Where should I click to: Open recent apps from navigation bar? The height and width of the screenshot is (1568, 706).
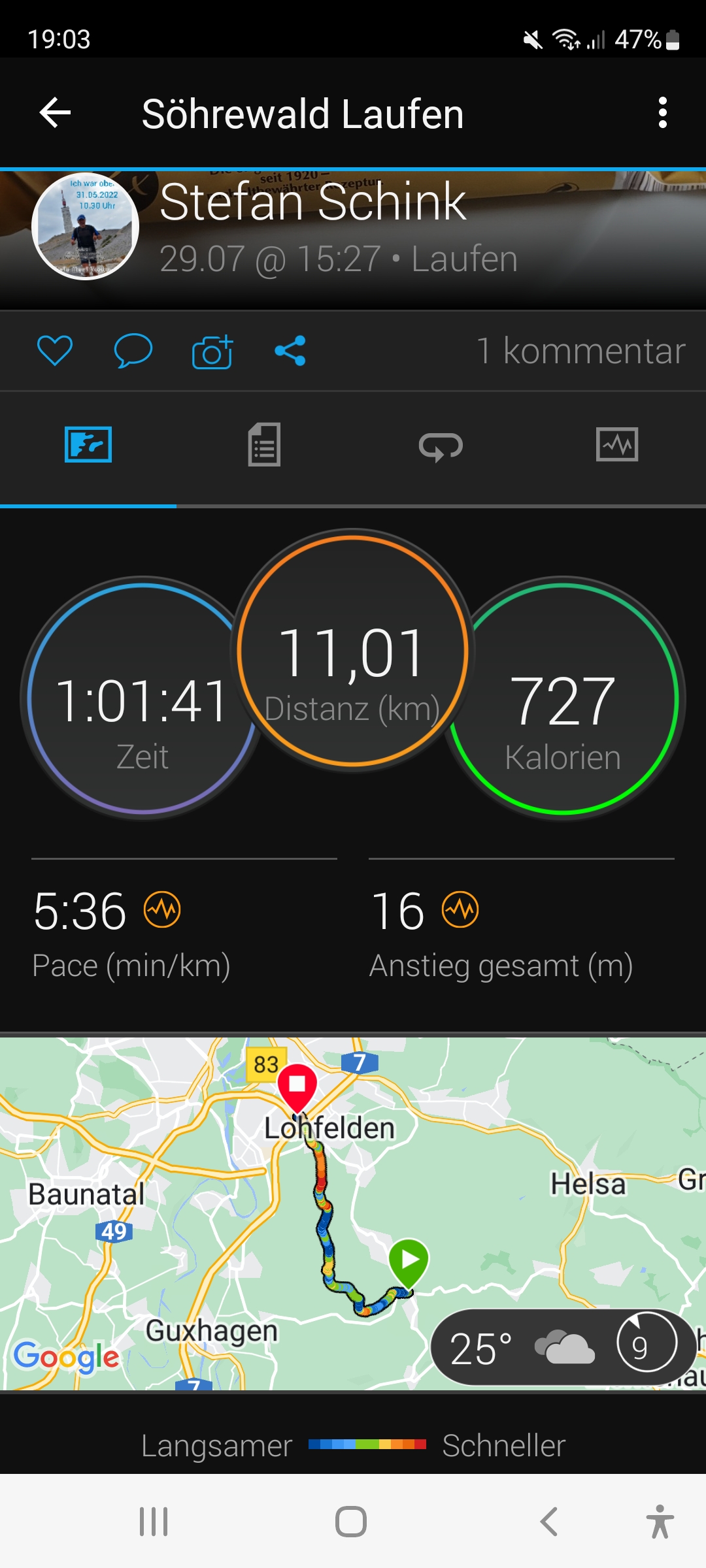click(x=154, y=1522)
